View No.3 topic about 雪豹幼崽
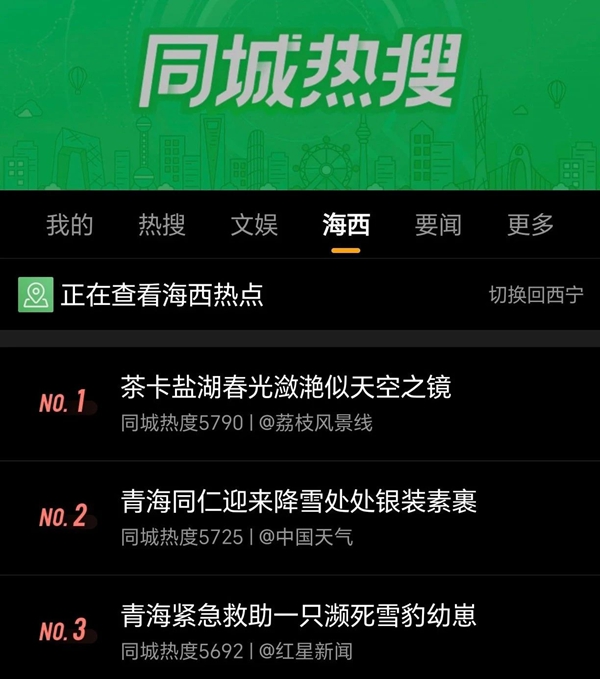The image size is (600, 679). click(x=298, y=615)
